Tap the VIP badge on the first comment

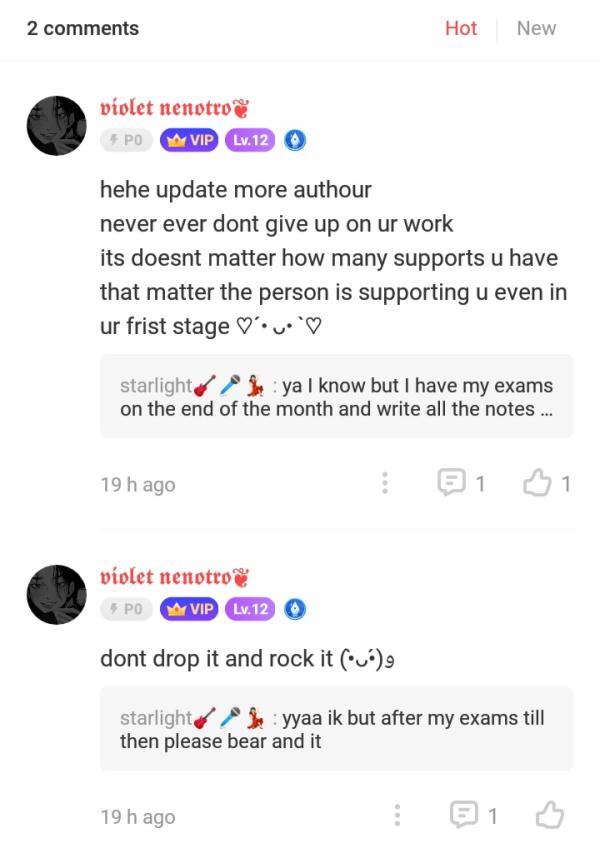[188, 141]
